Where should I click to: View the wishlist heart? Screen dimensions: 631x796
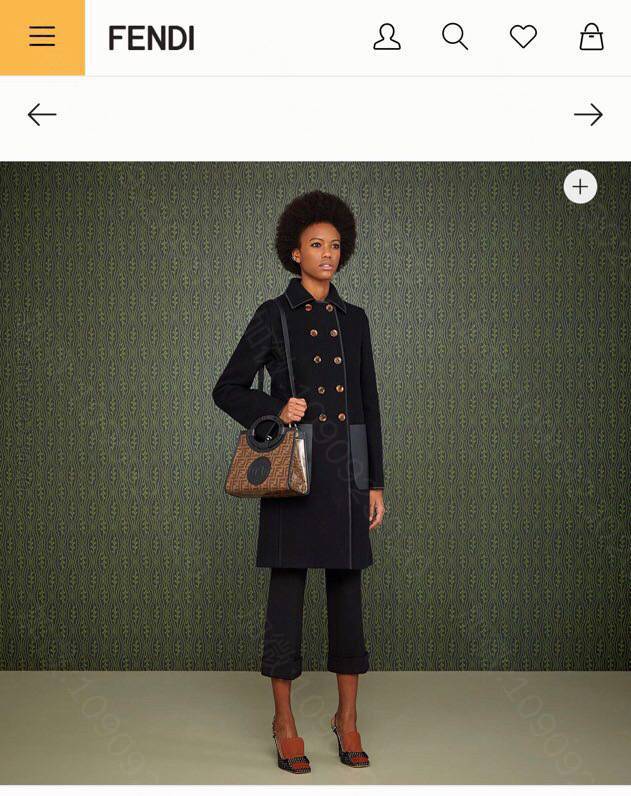point(523,37)
